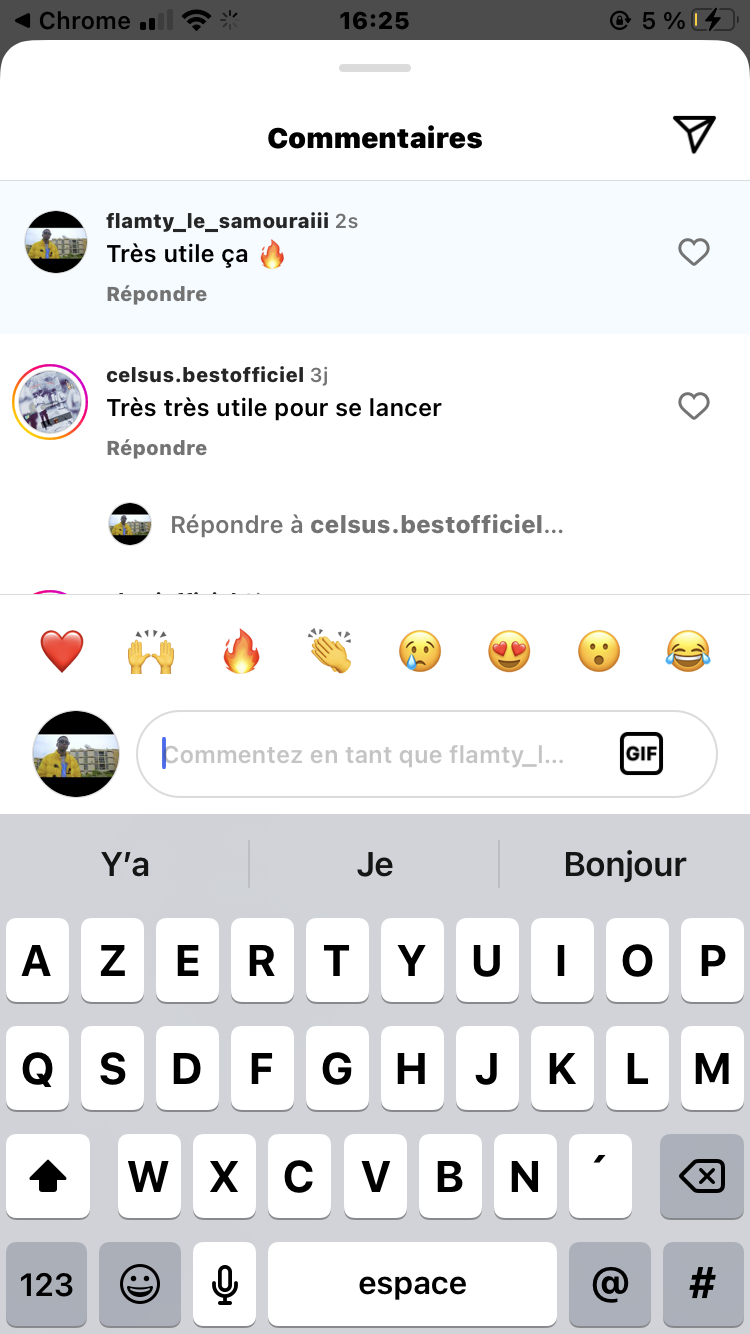Reply to flamty_le_samouraiii's comment
Screen dimensions: 750x1334
tap(157, 294)
